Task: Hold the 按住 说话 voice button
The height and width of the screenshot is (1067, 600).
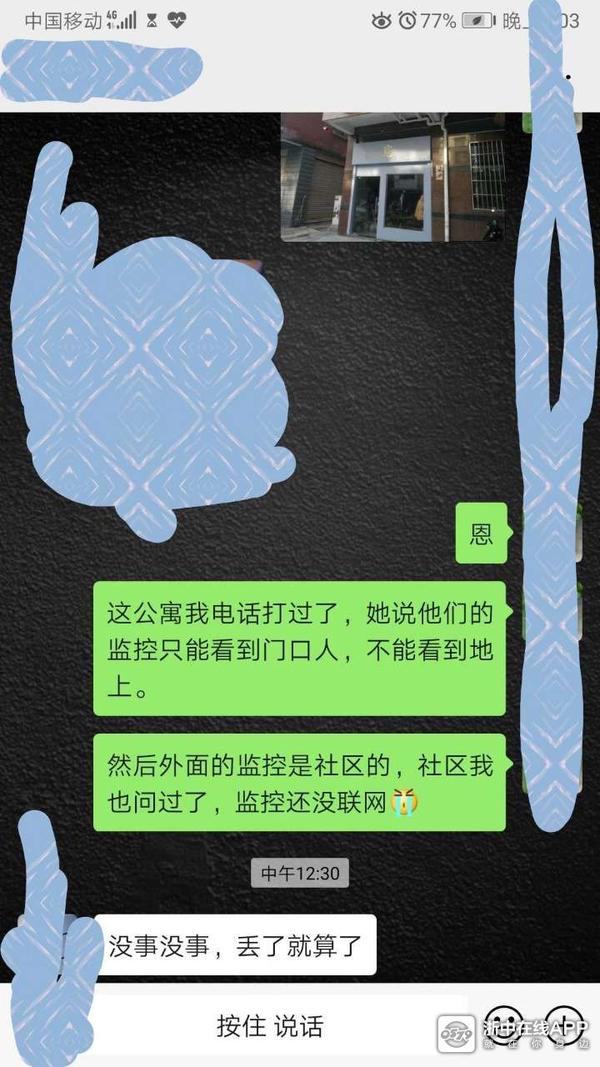Action: (x=270, y=1026)
